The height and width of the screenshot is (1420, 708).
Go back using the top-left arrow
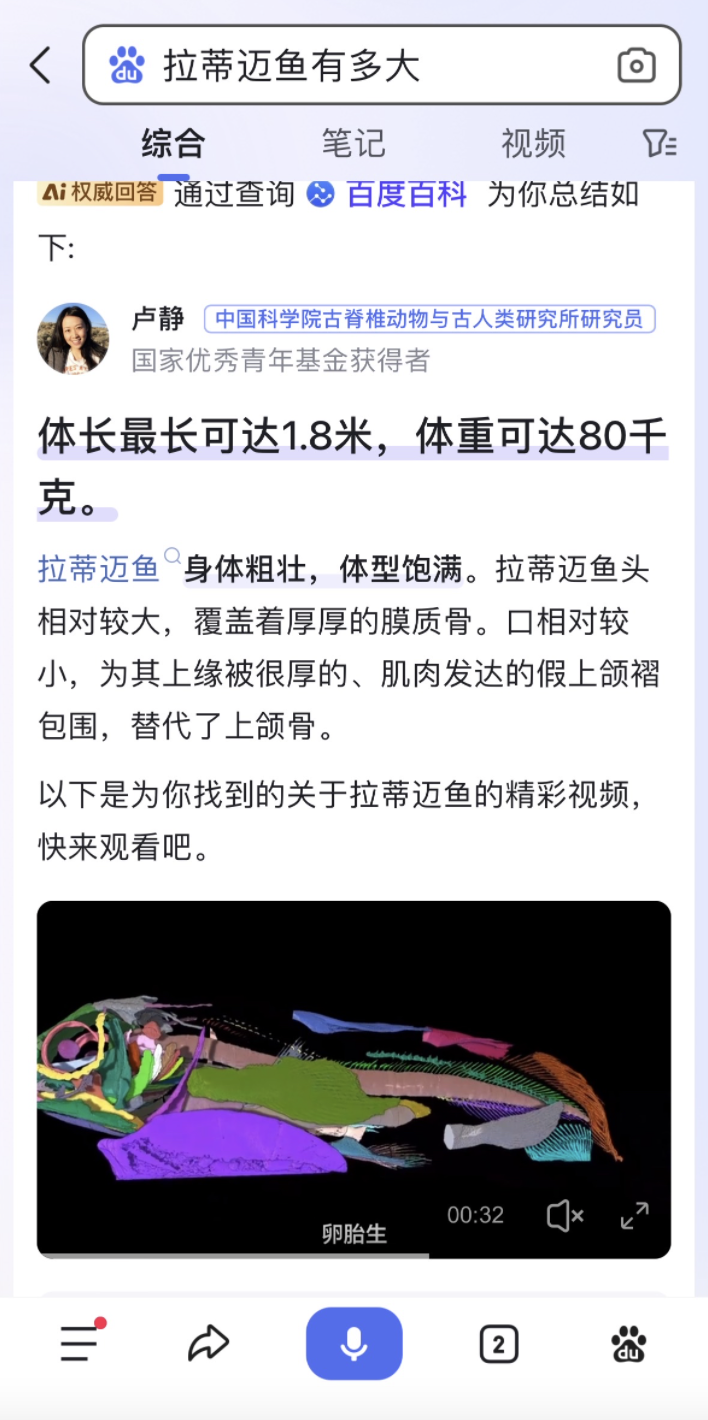[x=40, y=66]
